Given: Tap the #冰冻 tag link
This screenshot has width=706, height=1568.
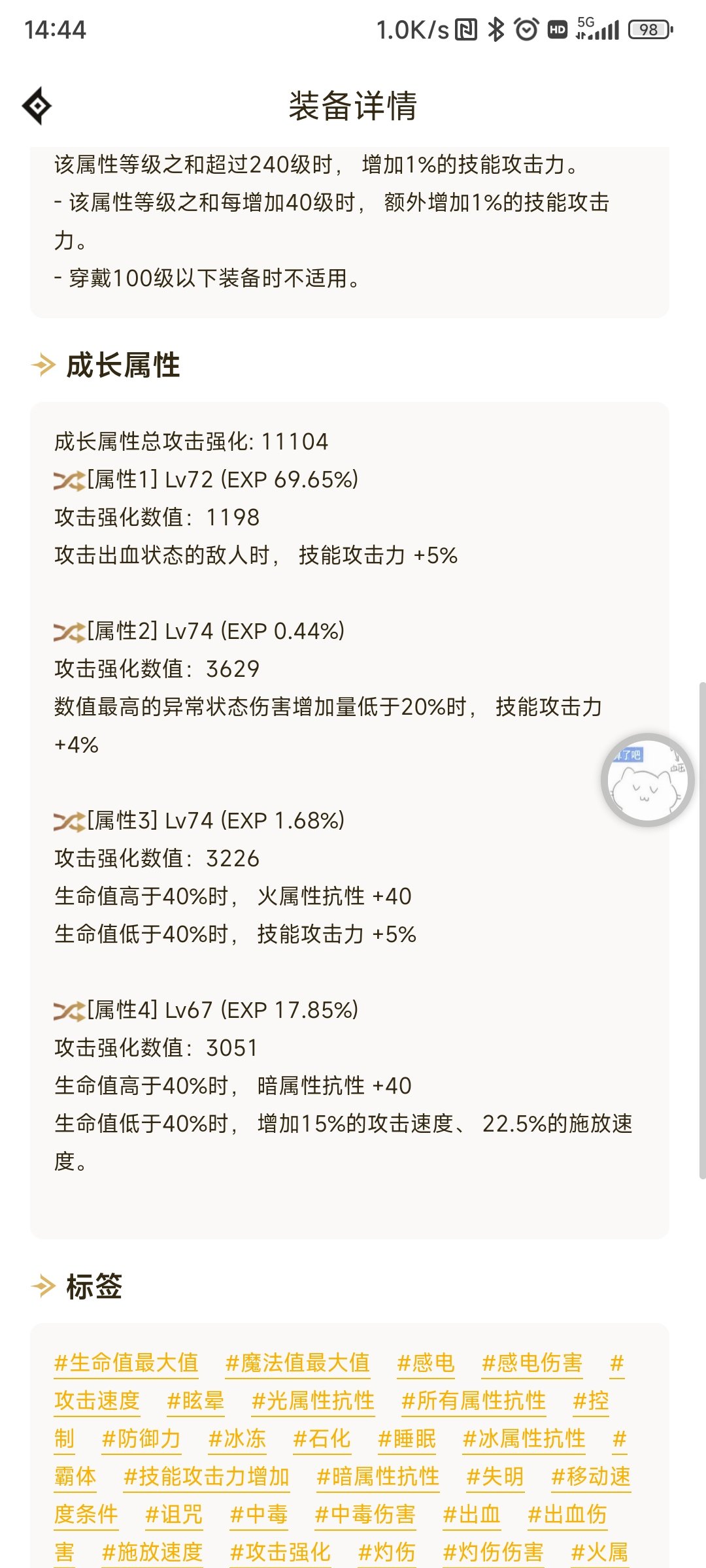Looking at the screenshot, I should pyautogui.click(x=237, y=1439).
